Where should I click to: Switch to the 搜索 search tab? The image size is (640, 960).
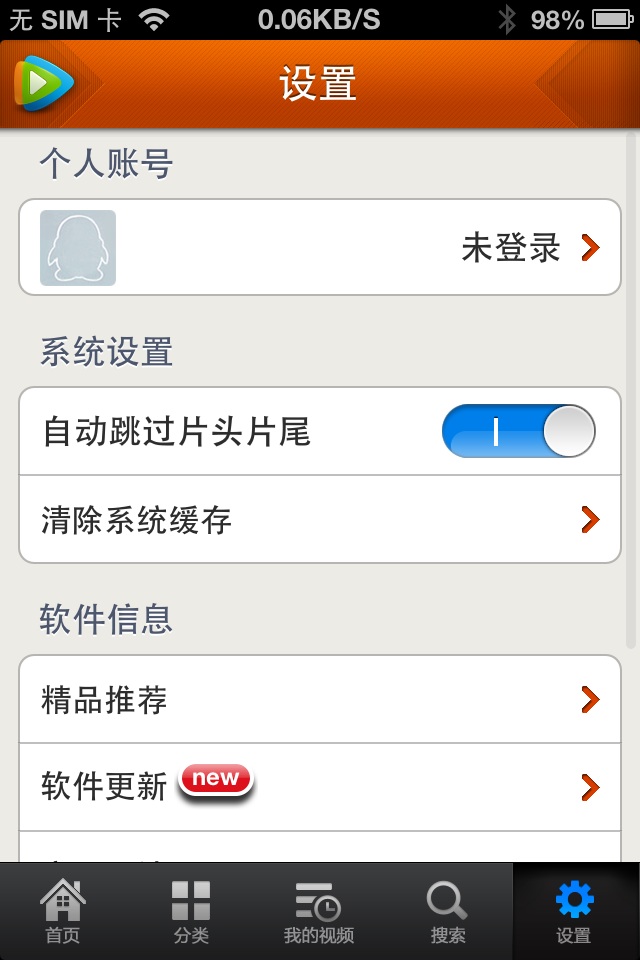[x=447, y=912]
